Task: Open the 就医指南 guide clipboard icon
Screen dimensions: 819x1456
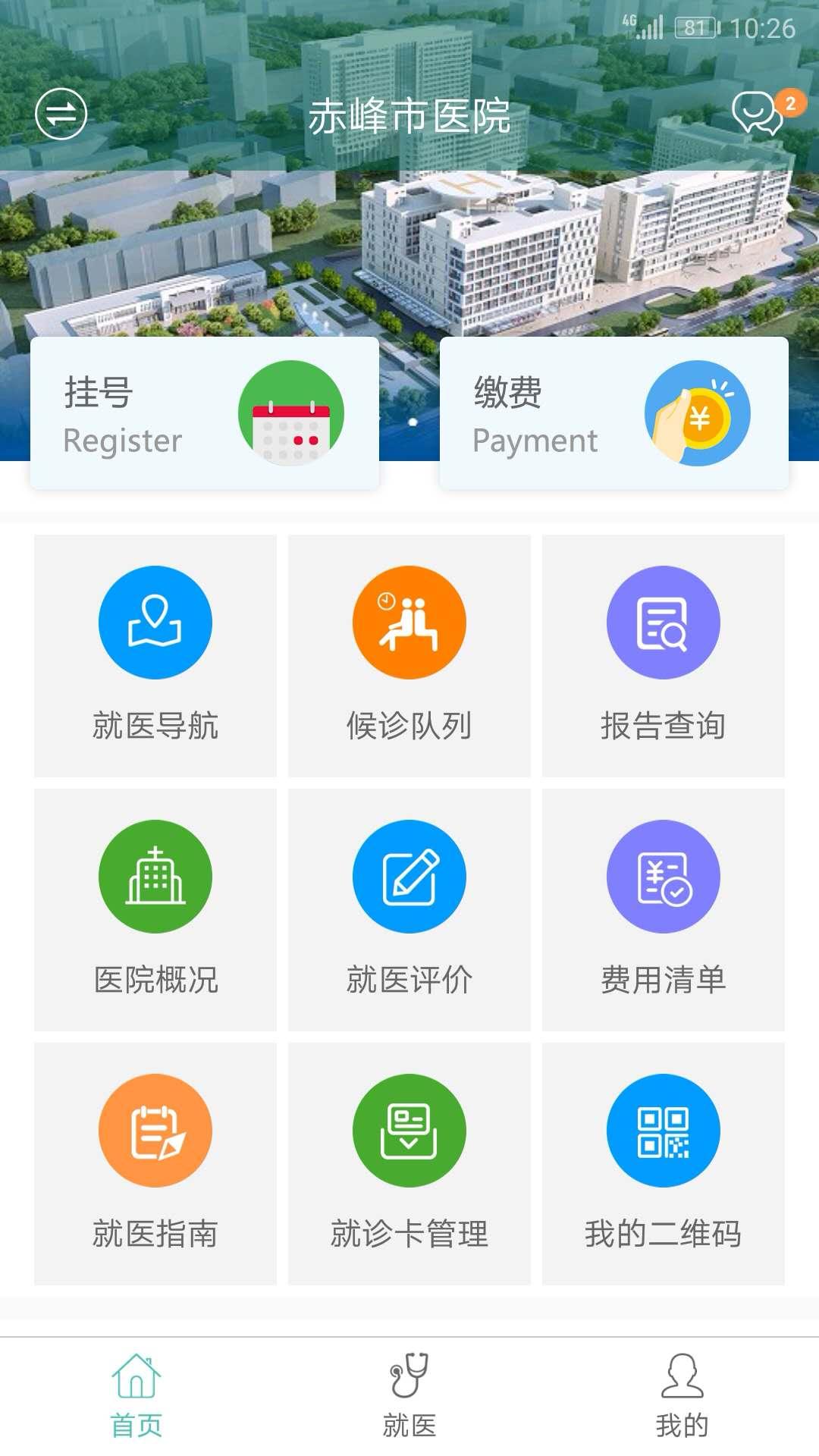Action: pyautogui.click(x=154, y=1130)
